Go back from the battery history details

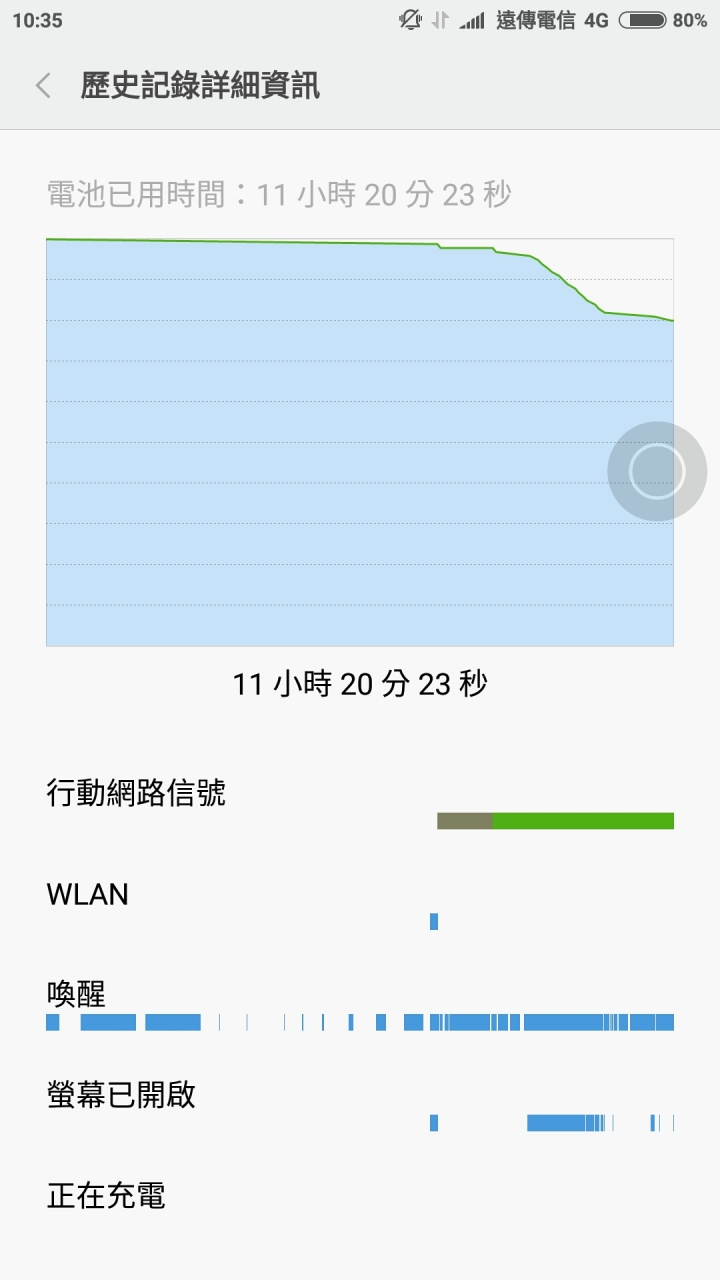coord(43,86)
